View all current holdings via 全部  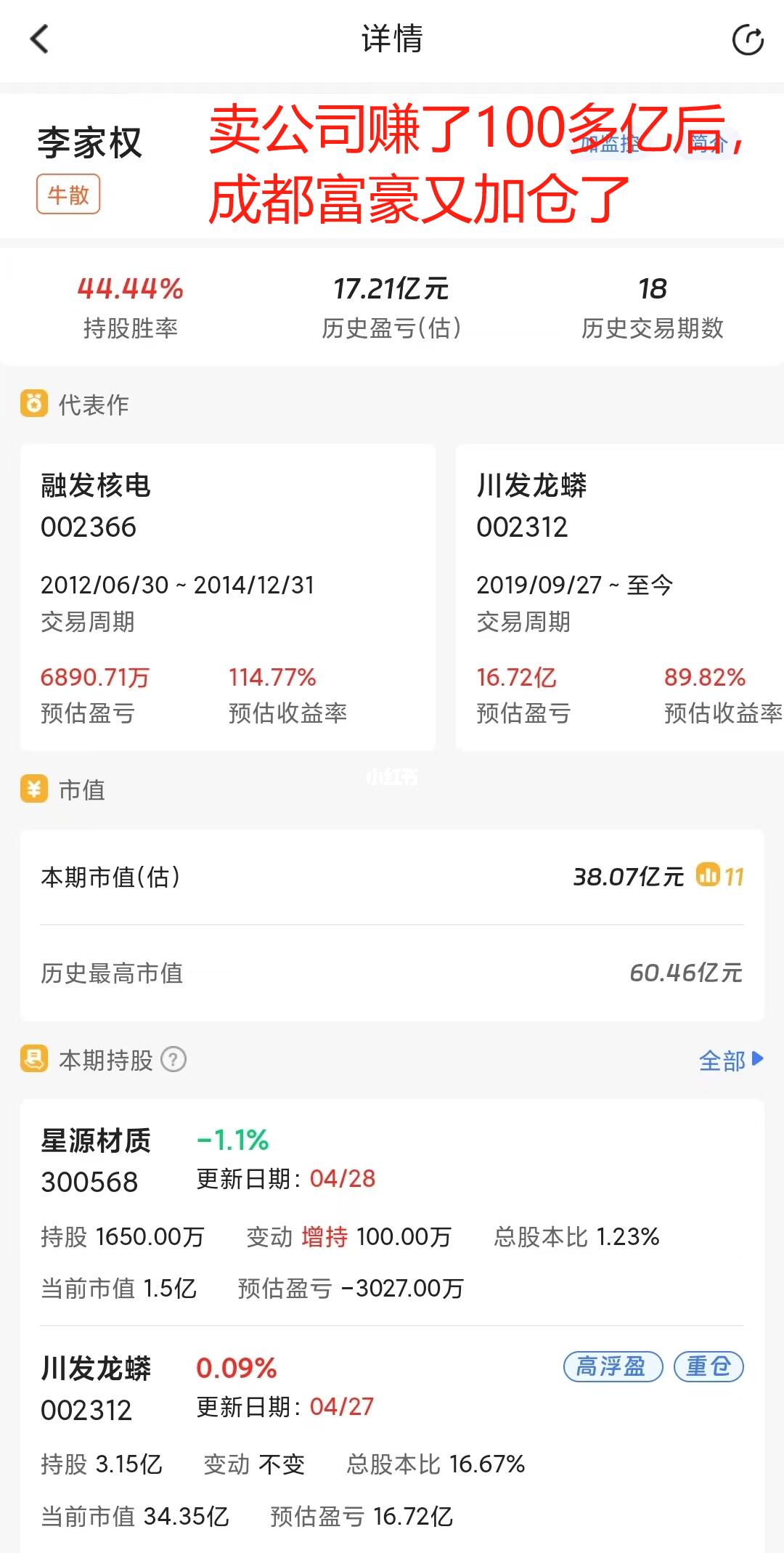pyautogui.click(x=730, y=1061)
